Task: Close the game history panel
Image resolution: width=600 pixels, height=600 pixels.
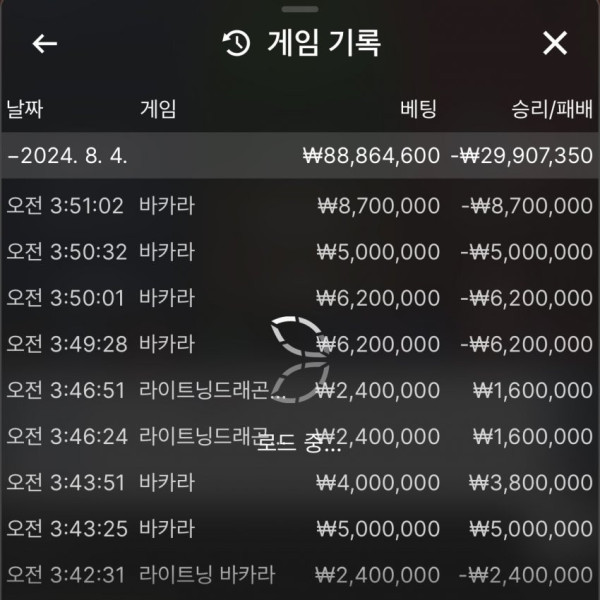Action: [x=554, y=43]
